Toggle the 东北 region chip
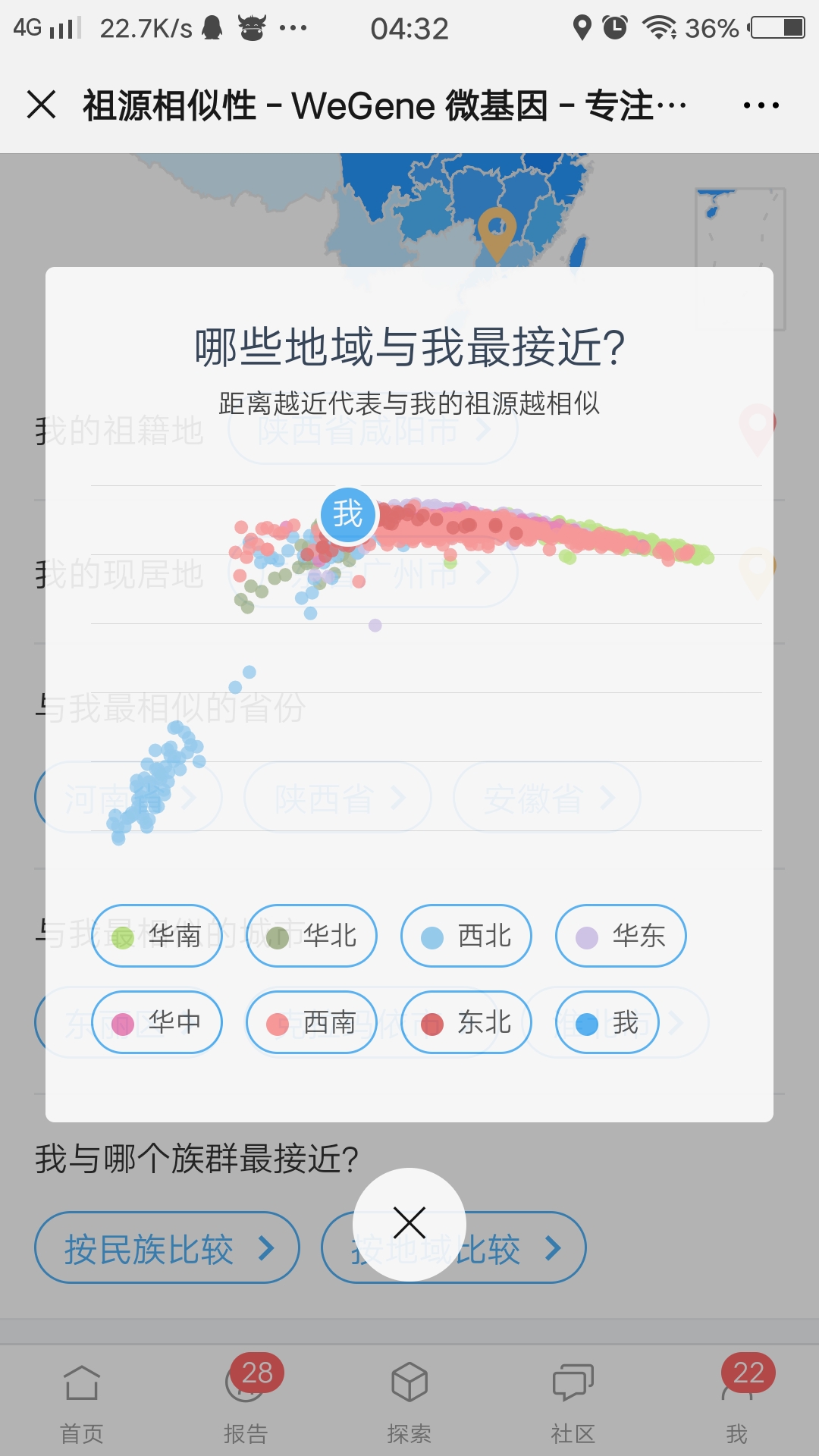This screenshot has width=819, height=1456. click(x=466, y=1022)
